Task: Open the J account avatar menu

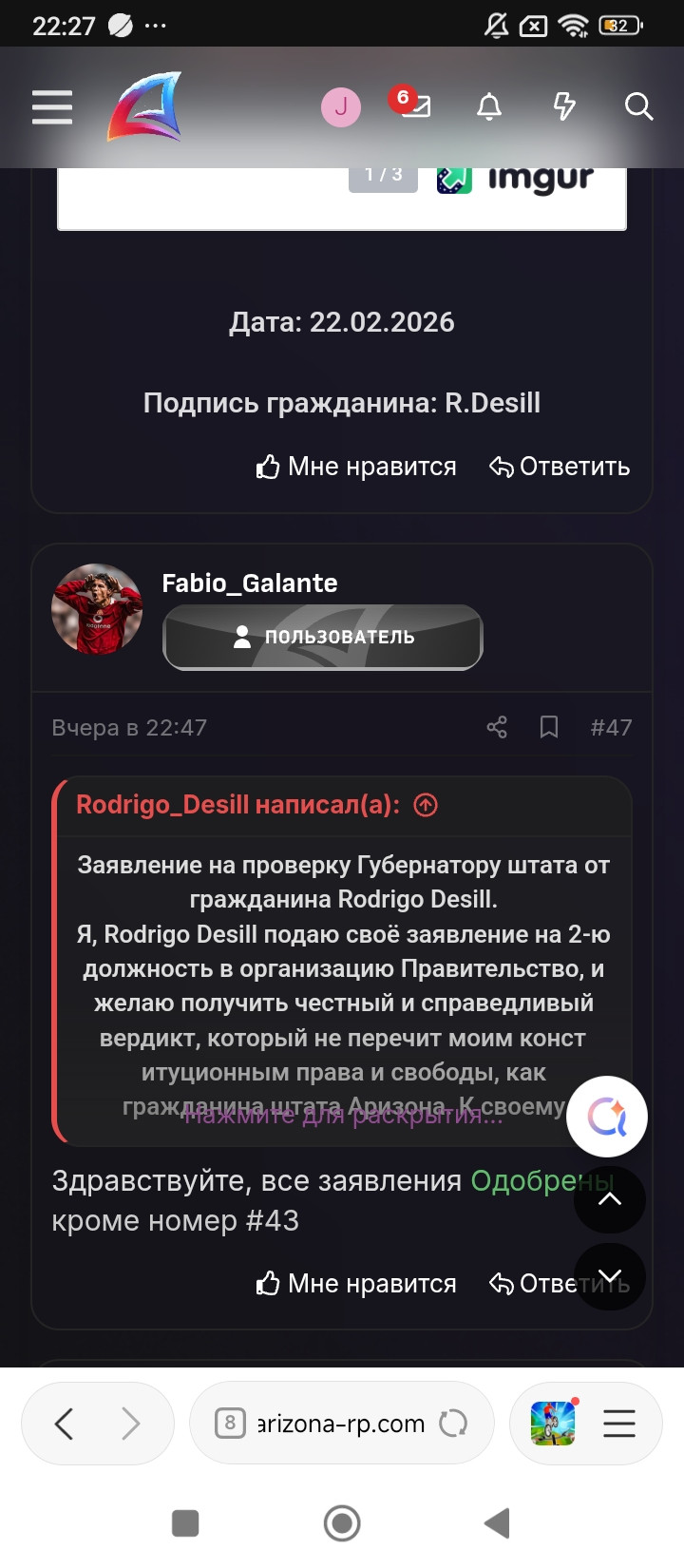Action: click(x=340, y=107)
